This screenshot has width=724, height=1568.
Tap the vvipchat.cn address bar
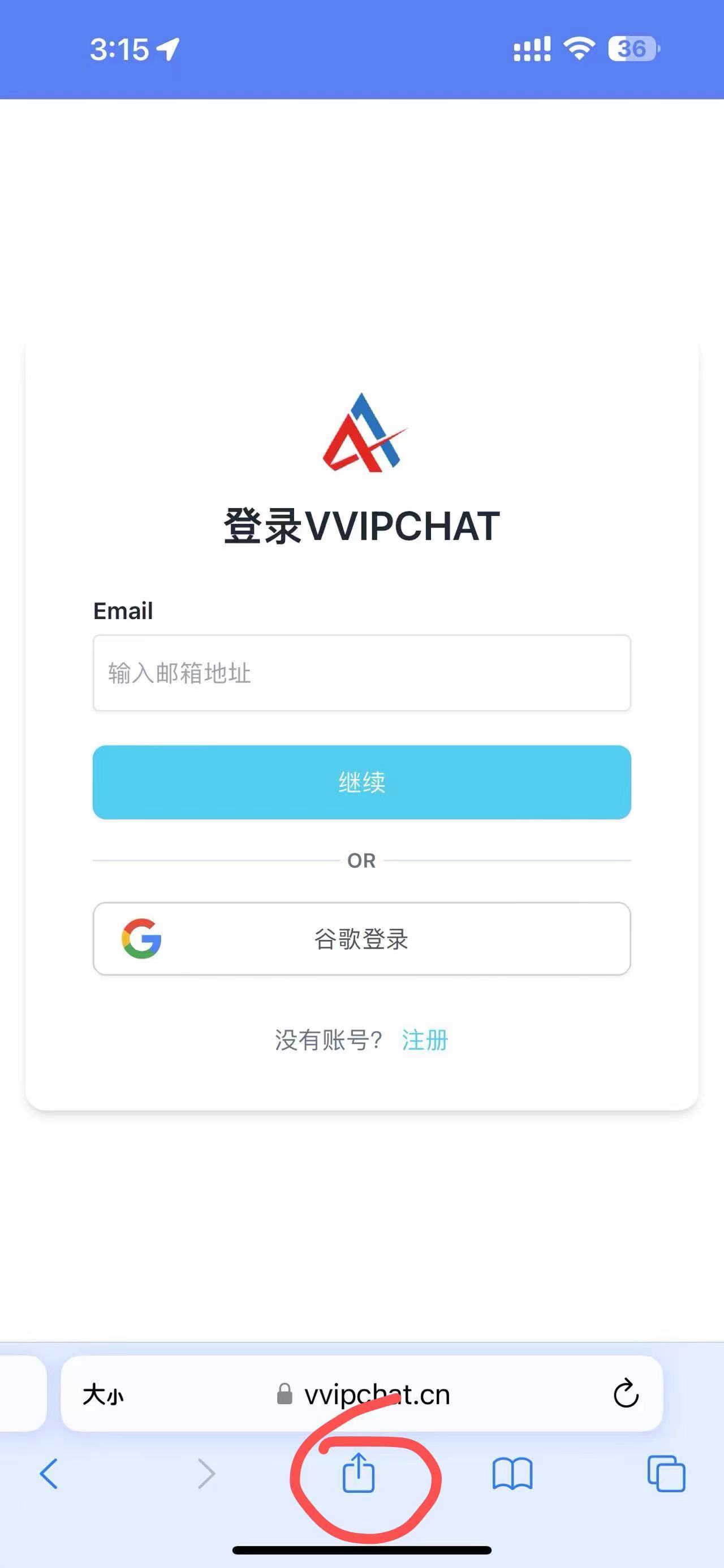pyautogui.click(x=377, y=1395)
